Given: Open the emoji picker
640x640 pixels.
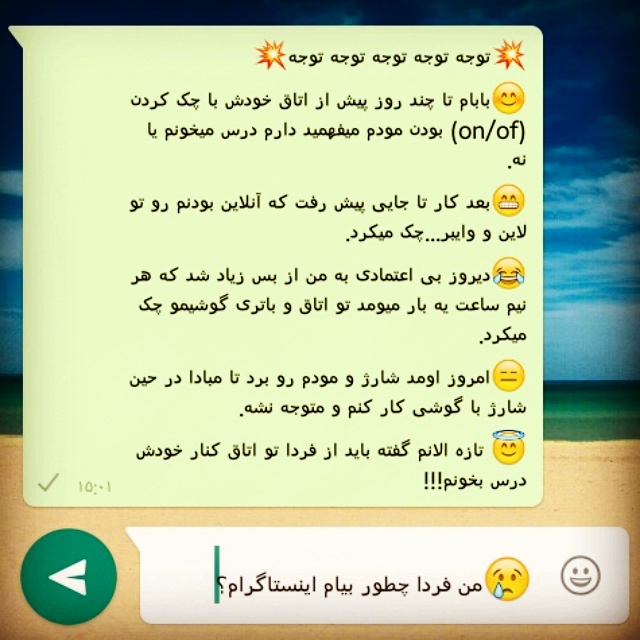Looking at the screenshot, I should (580, 576).
